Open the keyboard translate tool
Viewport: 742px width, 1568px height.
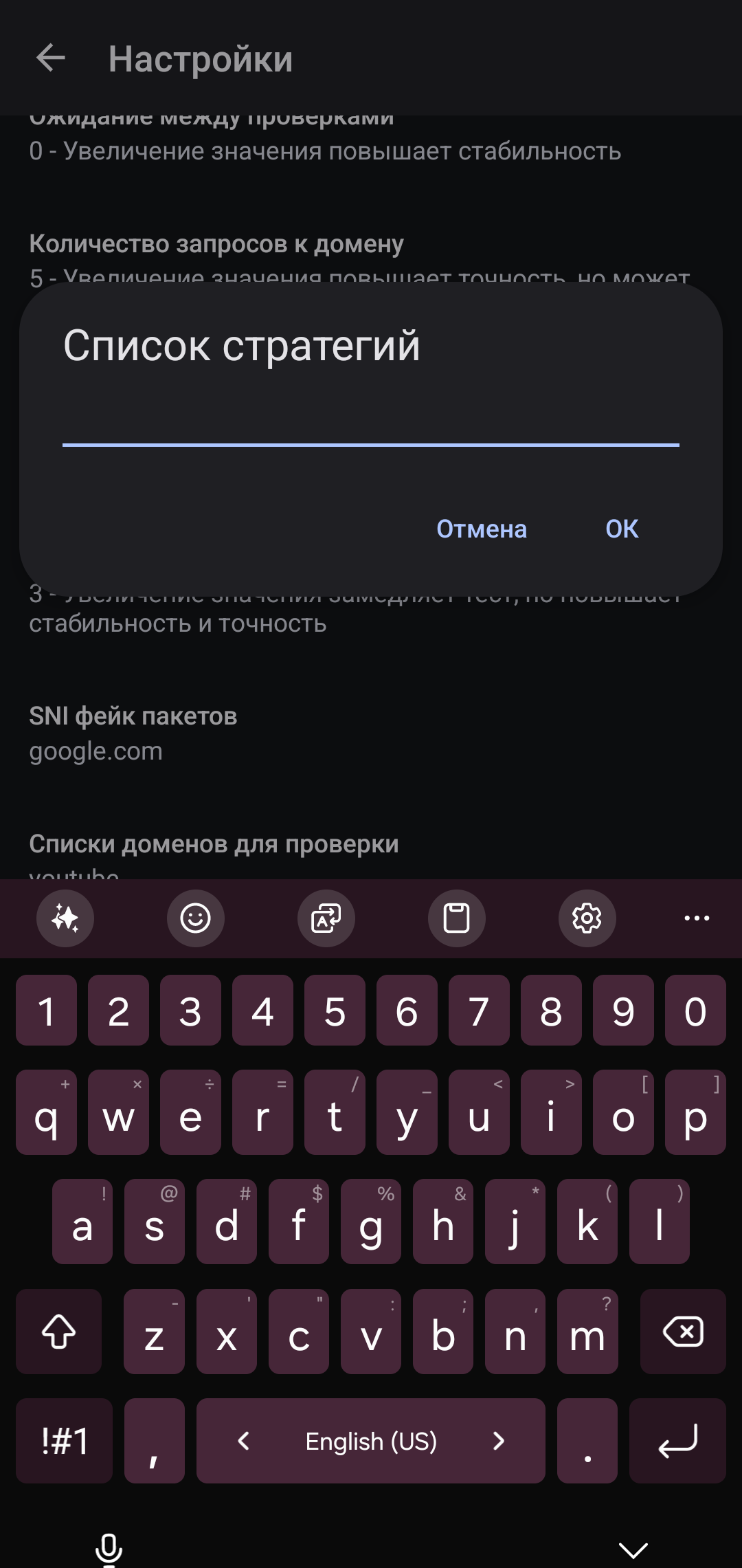click(x=326, y=918)
